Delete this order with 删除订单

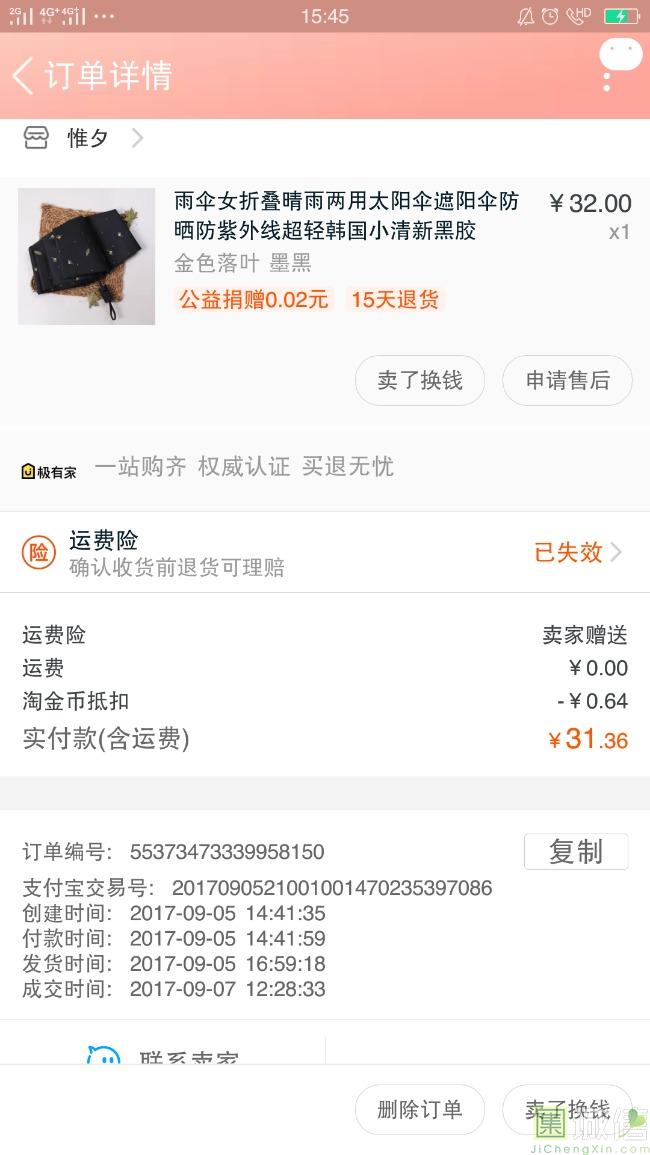[x=420, y=1109]
